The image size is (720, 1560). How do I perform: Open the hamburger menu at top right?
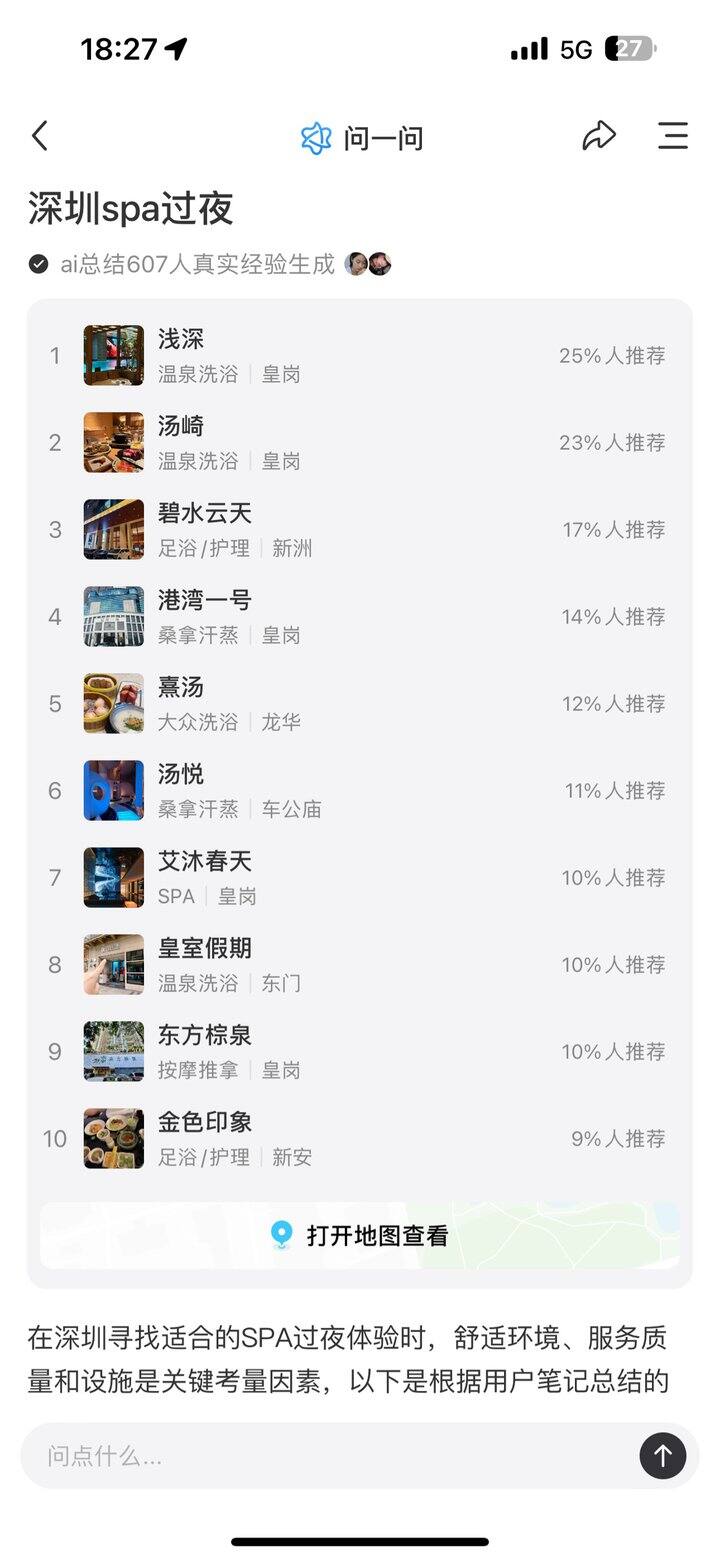pyautogui.click(x=673, y=136)
